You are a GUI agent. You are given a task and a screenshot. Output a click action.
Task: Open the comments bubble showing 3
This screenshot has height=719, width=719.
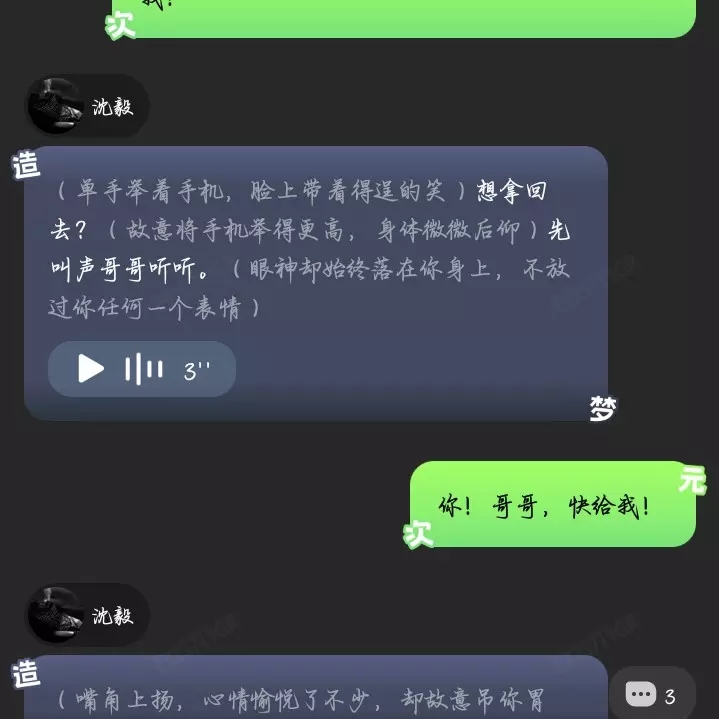click(x=652, y=695)
